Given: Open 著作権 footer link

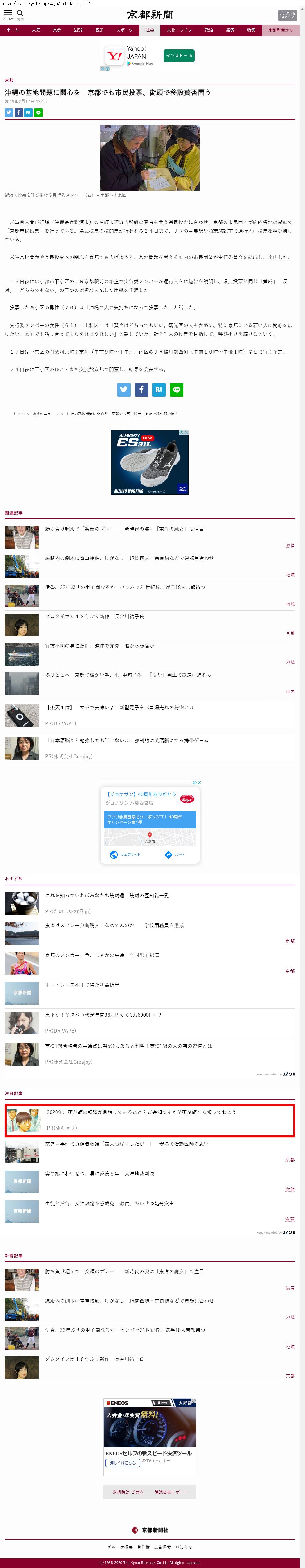Looking at the screenshot, I should tap(143, 1547).
